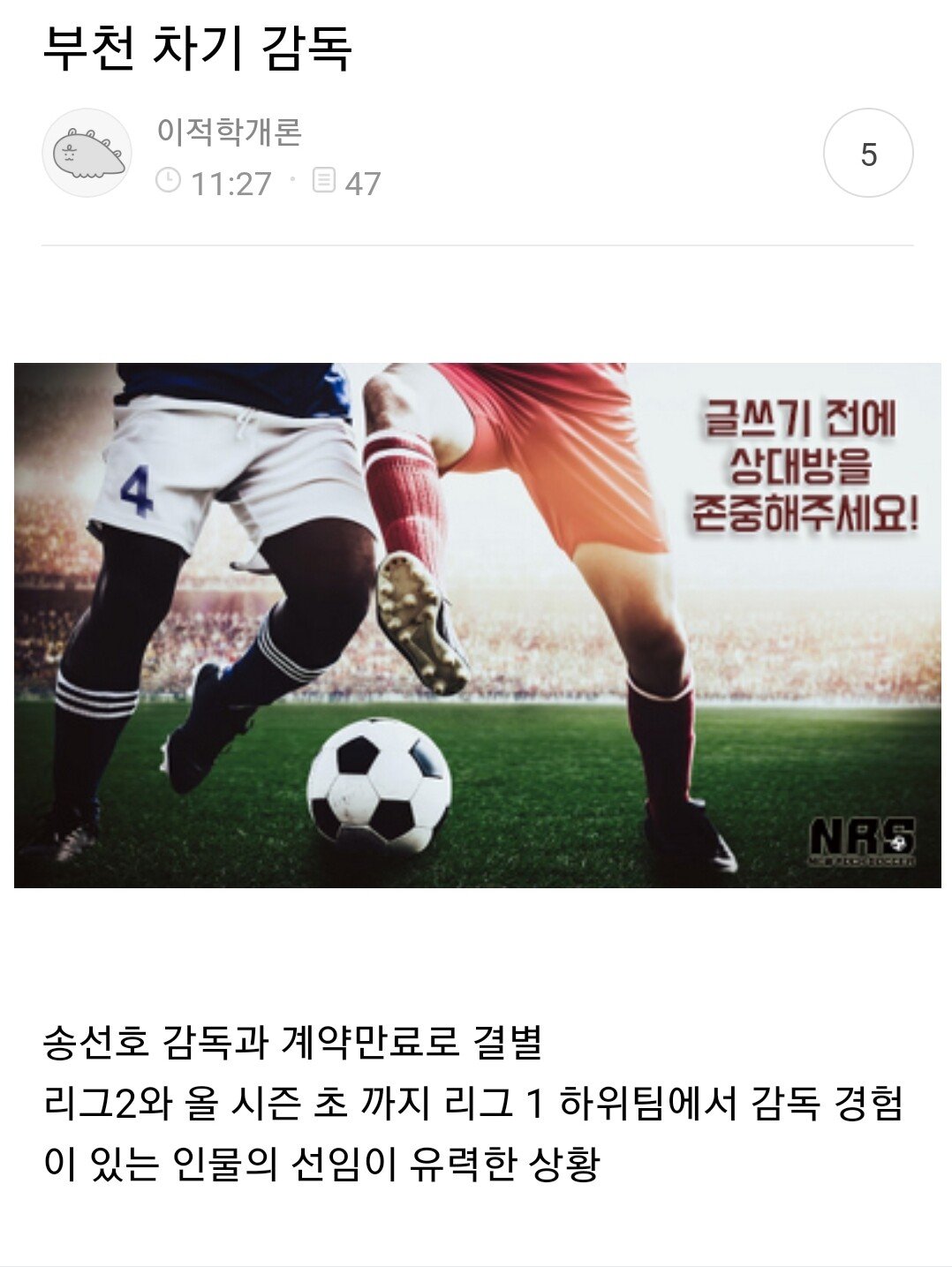Image resolution: width=952 pixels, height=1267 pixels.
Task: Open the author name 이적학개론
Action: point(230,132)
